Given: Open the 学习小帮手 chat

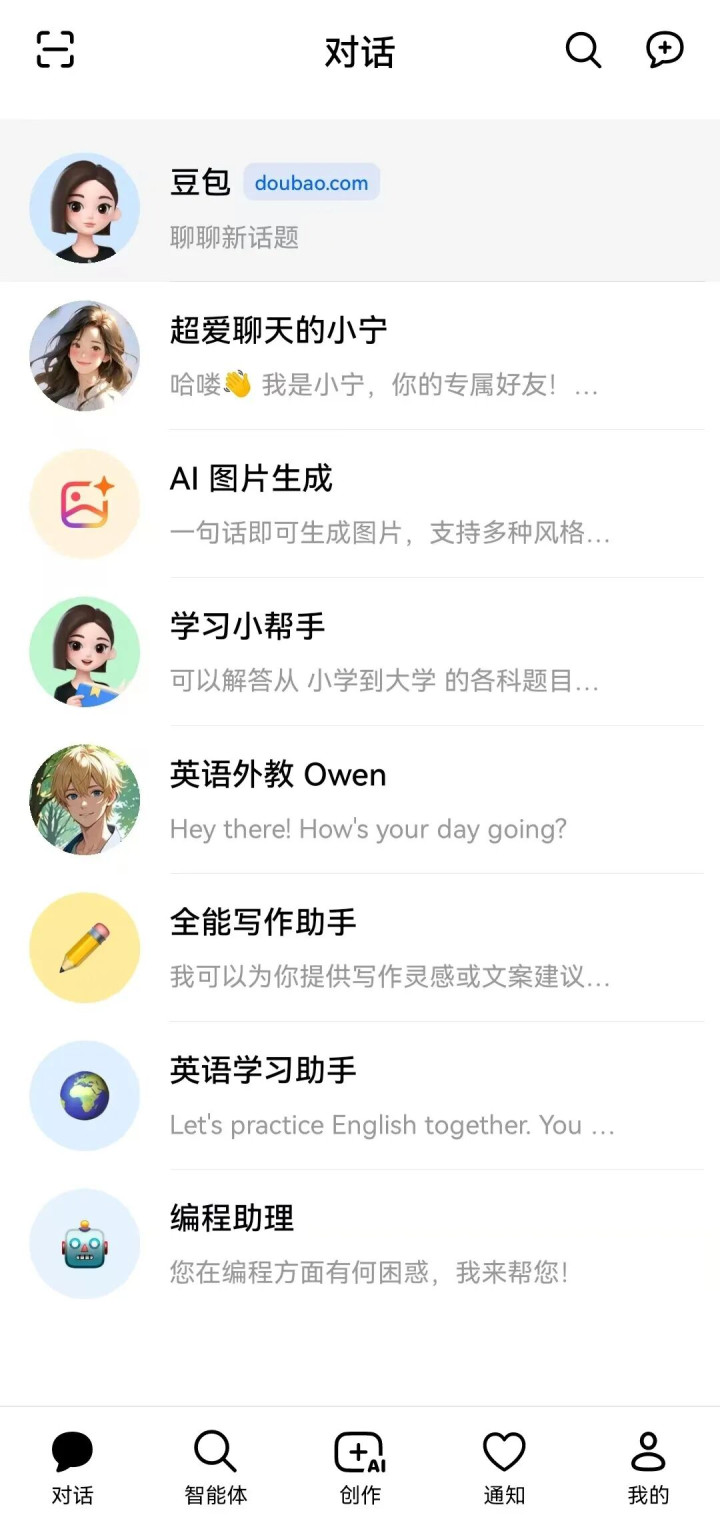Looking at the screenshot, I should [x=360, y=652].
